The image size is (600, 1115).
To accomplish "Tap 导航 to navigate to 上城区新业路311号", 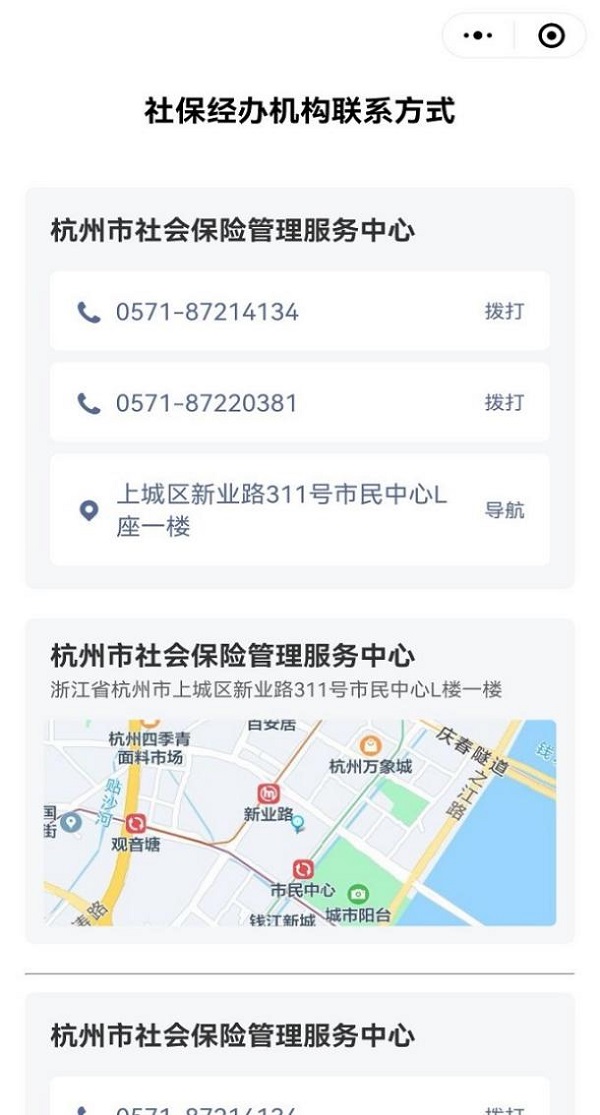I will click(x=504, y=510).
